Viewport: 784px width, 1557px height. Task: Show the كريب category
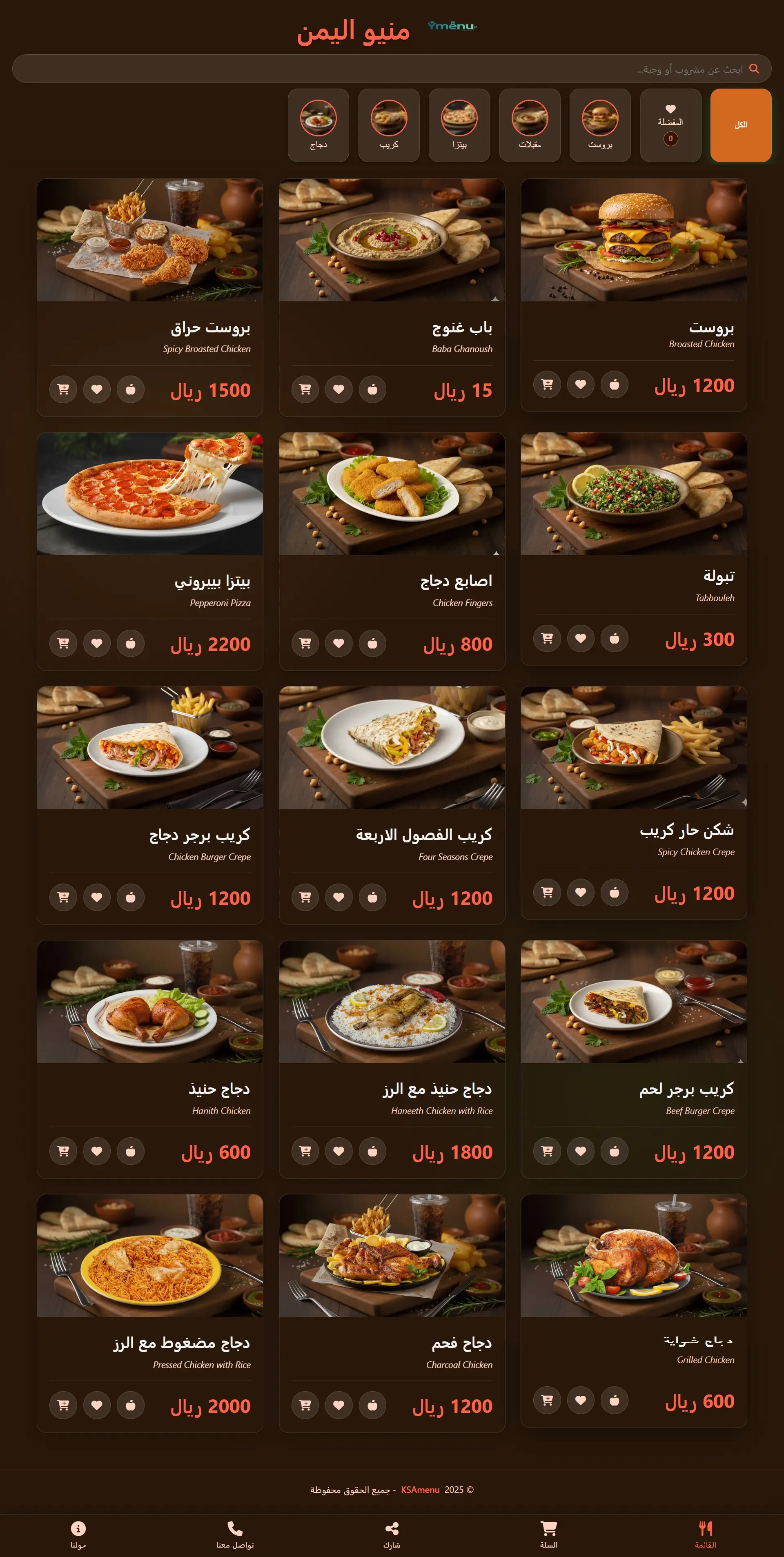pos(389,125)
